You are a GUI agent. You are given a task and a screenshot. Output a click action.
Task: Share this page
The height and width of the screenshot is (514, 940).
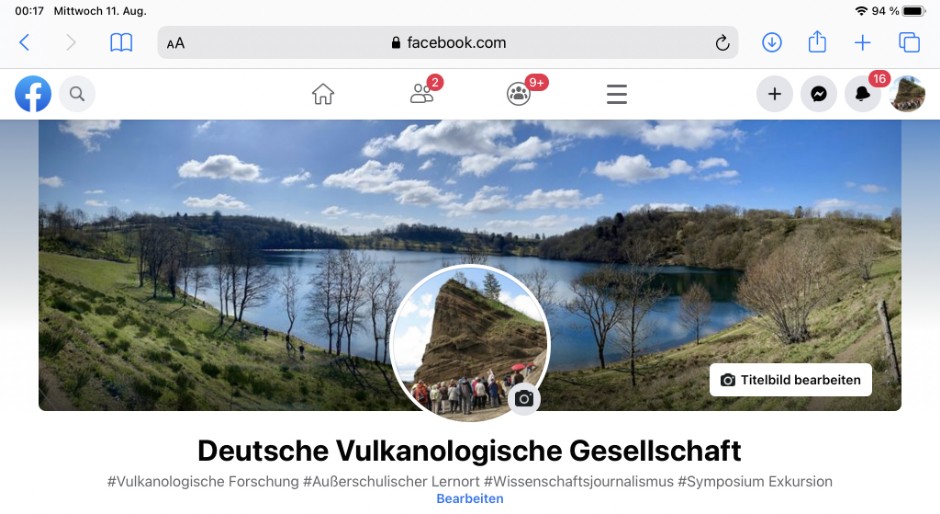[x=817, y=43]
